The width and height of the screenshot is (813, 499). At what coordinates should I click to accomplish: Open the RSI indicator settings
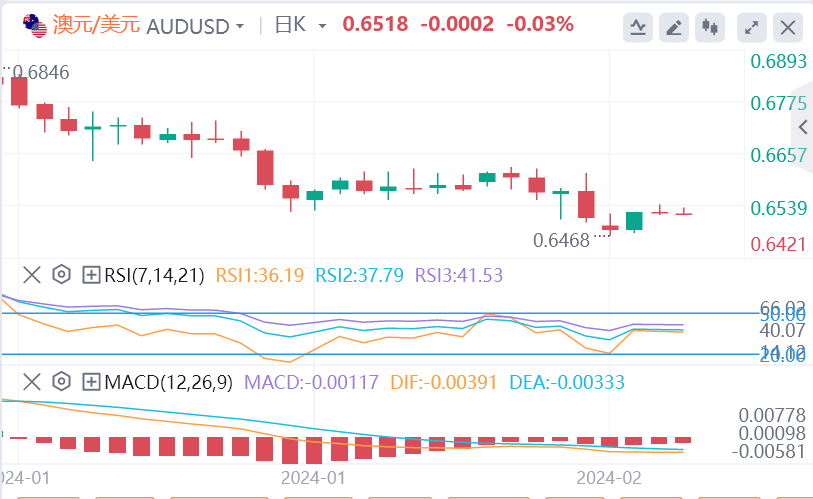click(x=61, y=274)
